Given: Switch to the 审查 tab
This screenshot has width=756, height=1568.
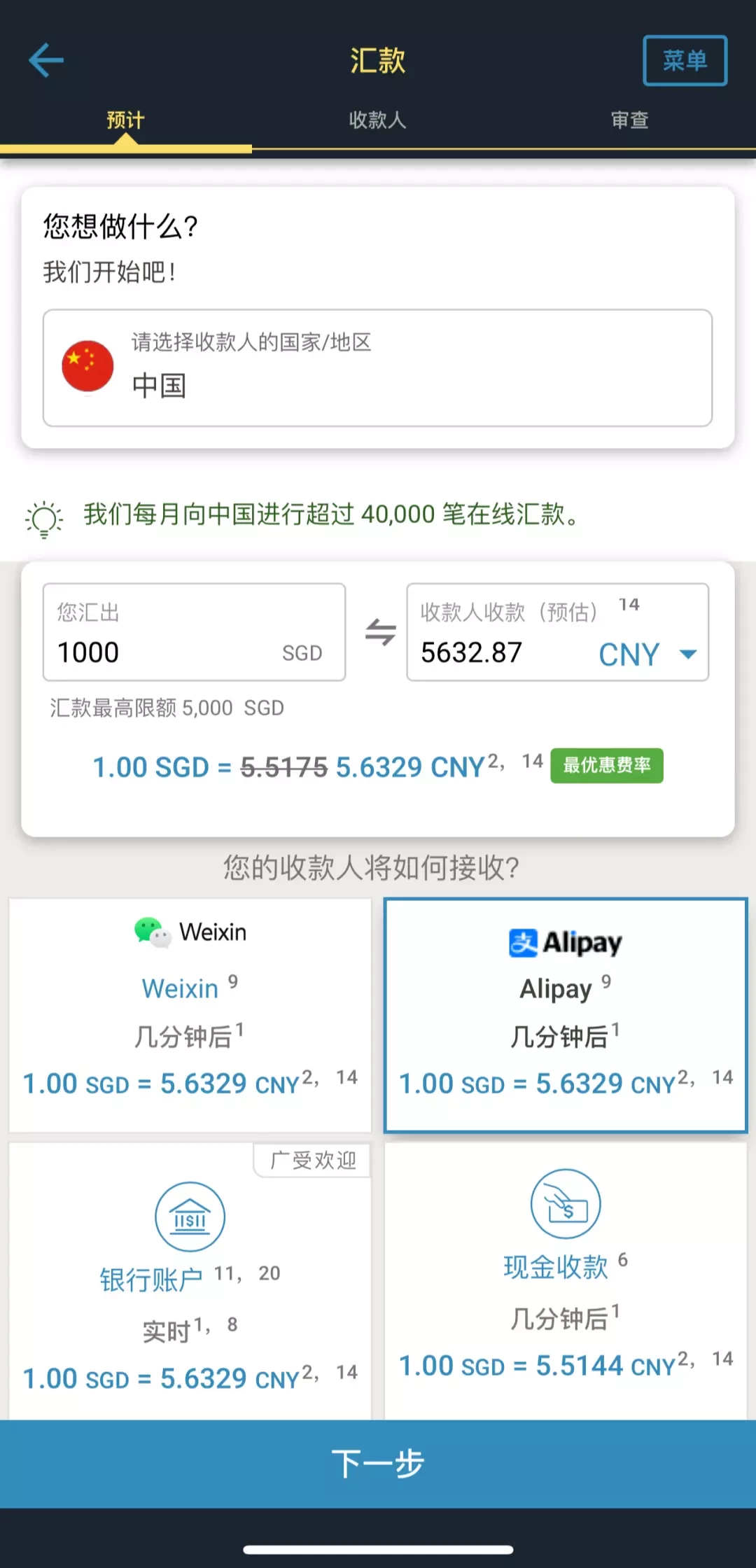Looking at the screenshot, I should [x=629, y=120].
